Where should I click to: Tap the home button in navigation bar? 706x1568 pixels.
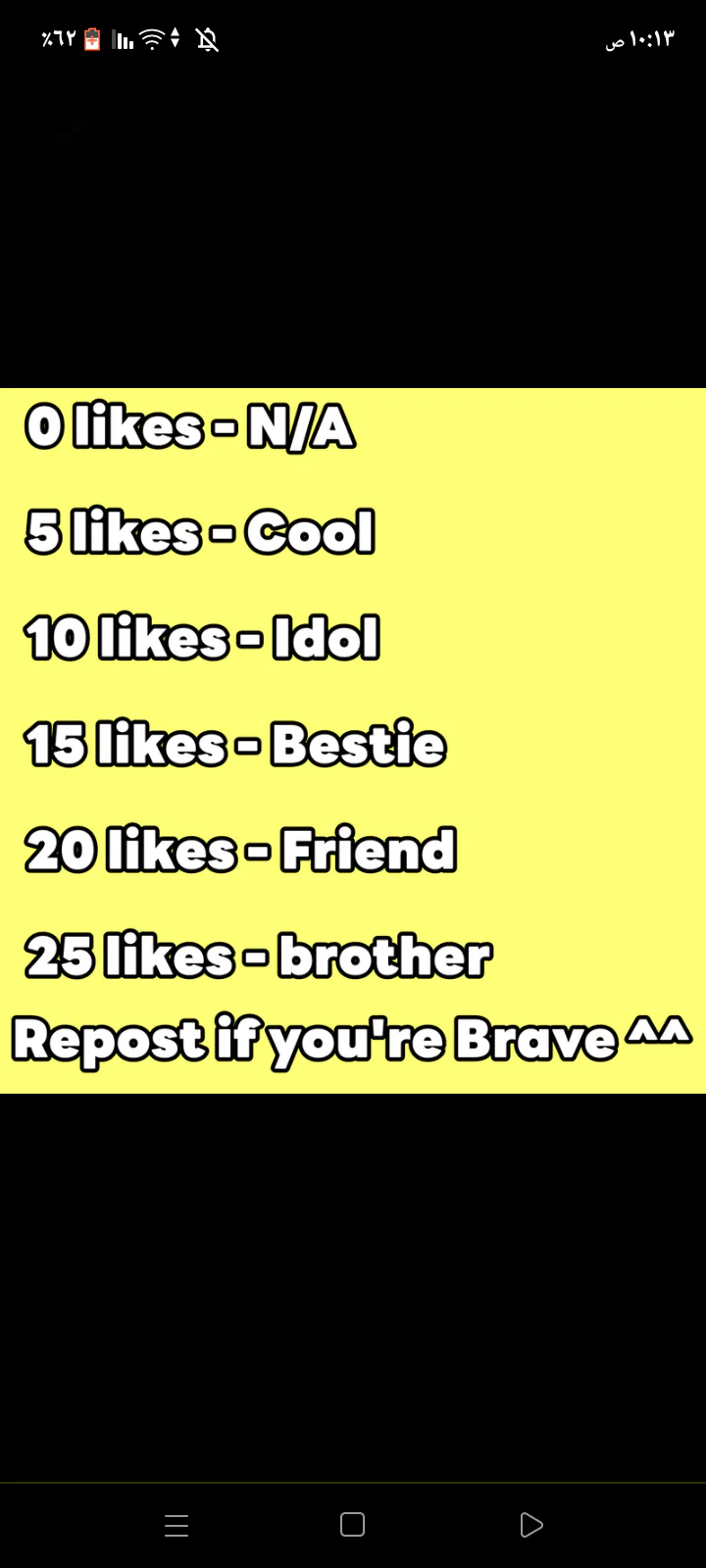tap(353, 1525)
